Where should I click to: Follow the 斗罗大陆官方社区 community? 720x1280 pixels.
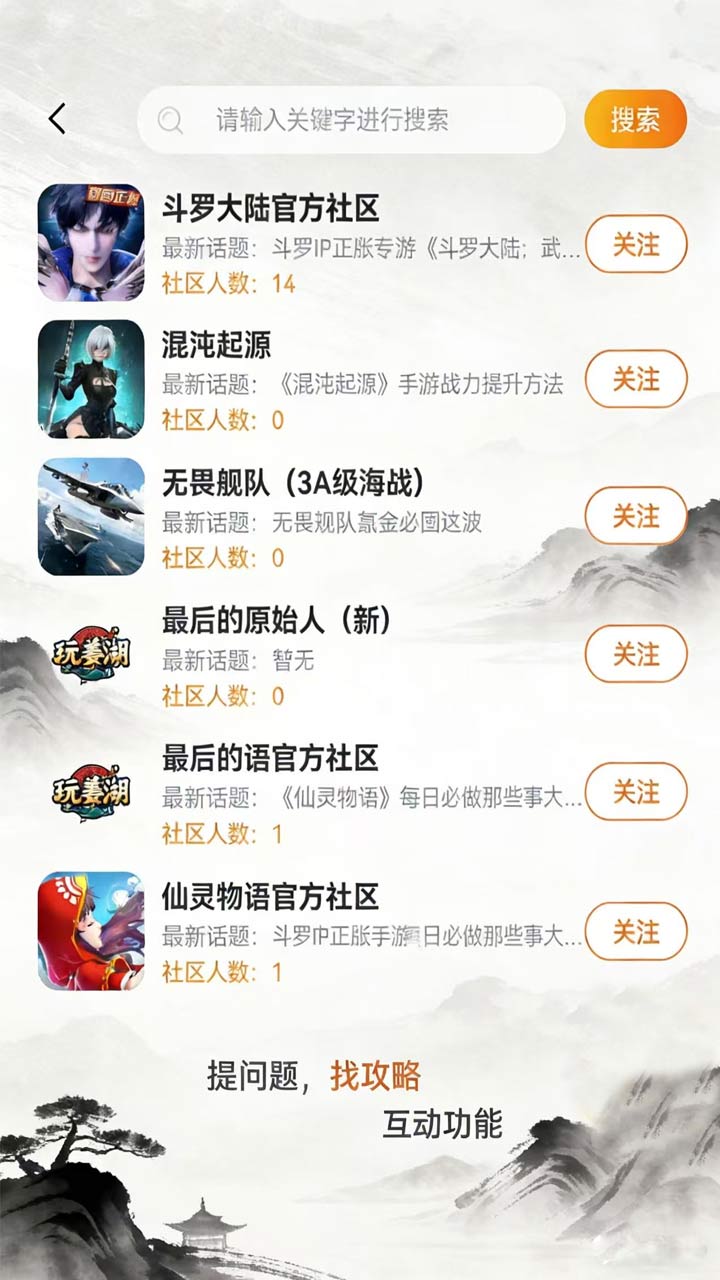(636, 244)
